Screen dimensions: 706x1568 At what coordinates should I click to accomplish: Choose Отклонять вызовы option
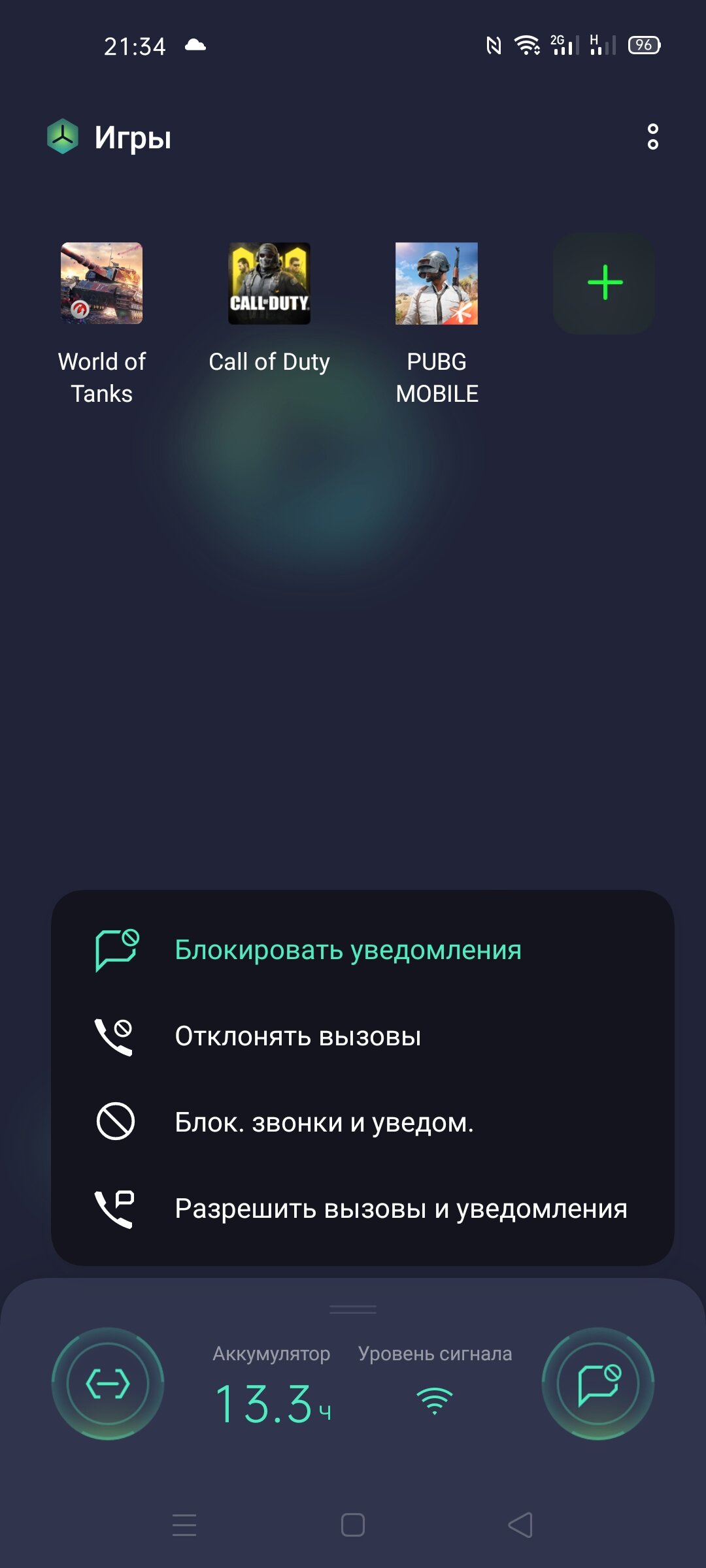pos(363,1036)
